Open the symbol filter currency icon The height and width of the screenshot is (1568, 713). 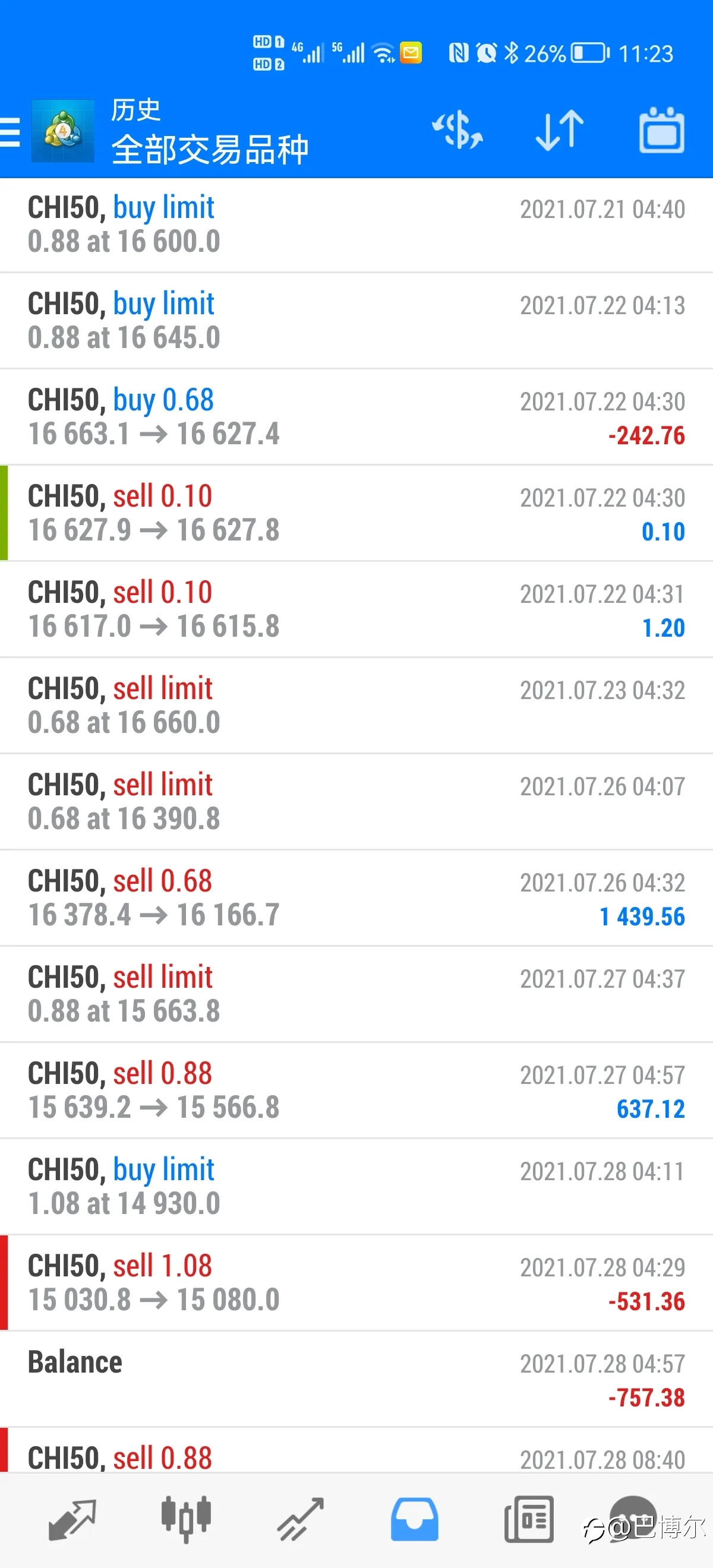pos(458,129)
